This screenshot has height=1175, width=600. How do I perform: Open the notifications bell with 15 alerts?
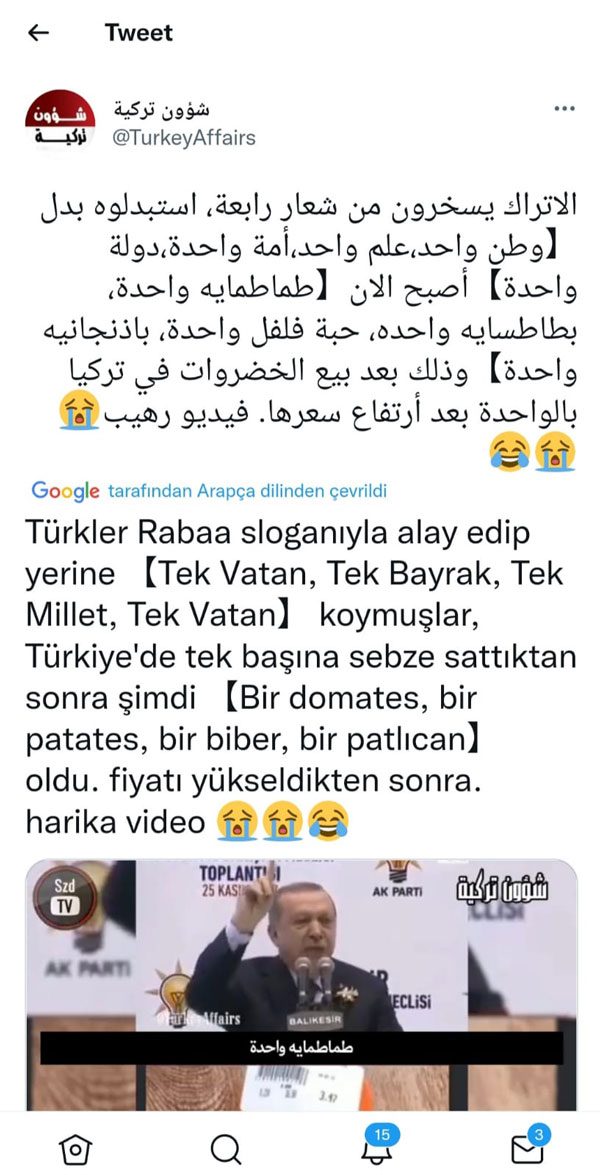[x=375, y=1145]
